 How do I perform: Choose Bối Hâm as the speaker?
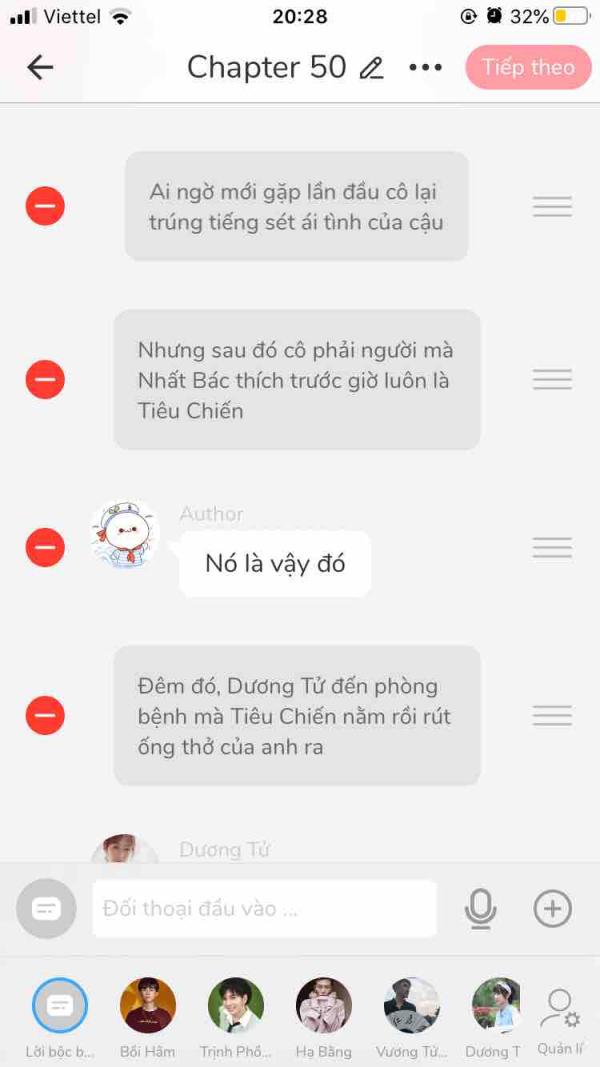148,1005
